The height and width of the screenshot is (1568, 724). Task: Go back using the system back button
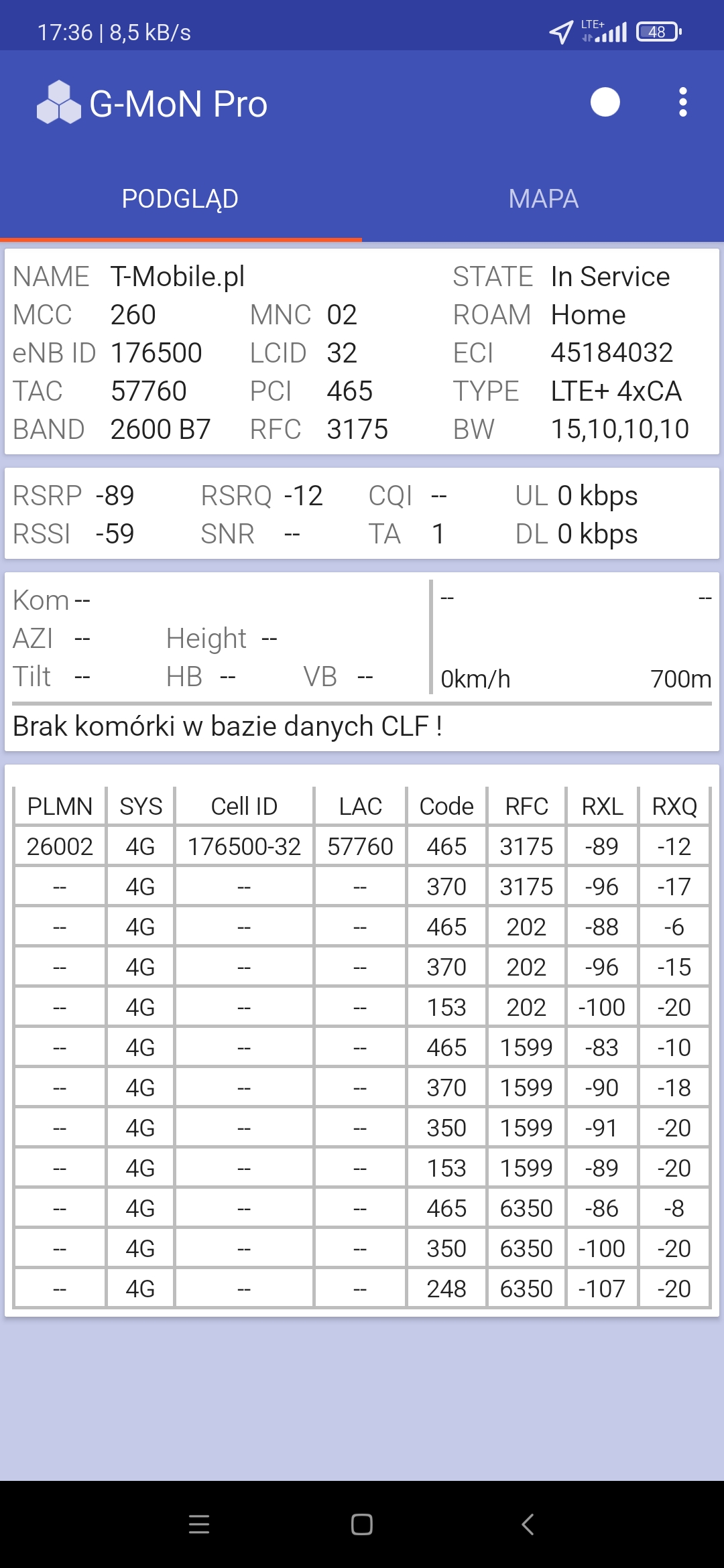[528, 1524]
